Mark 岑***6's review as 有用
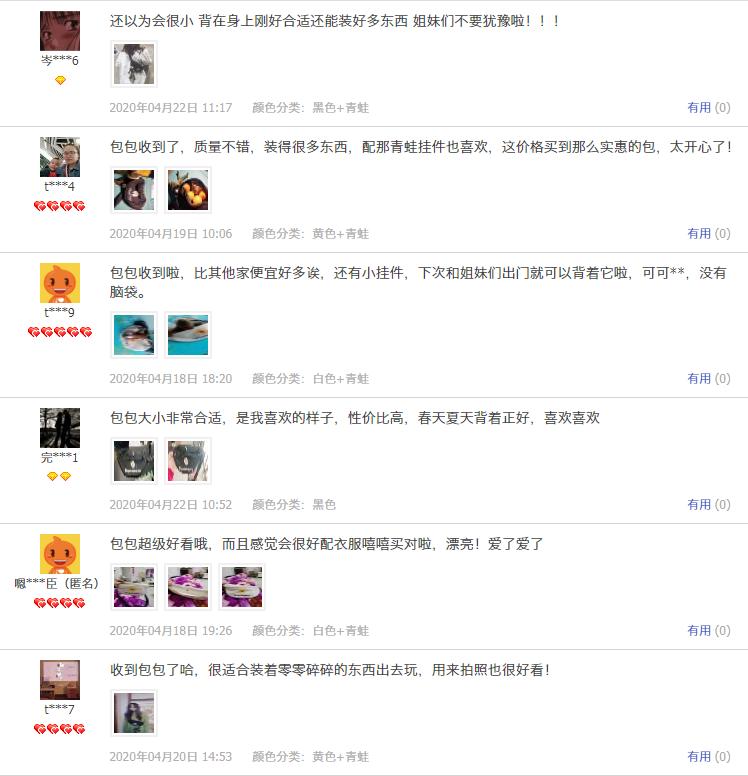 coord(699,107)
